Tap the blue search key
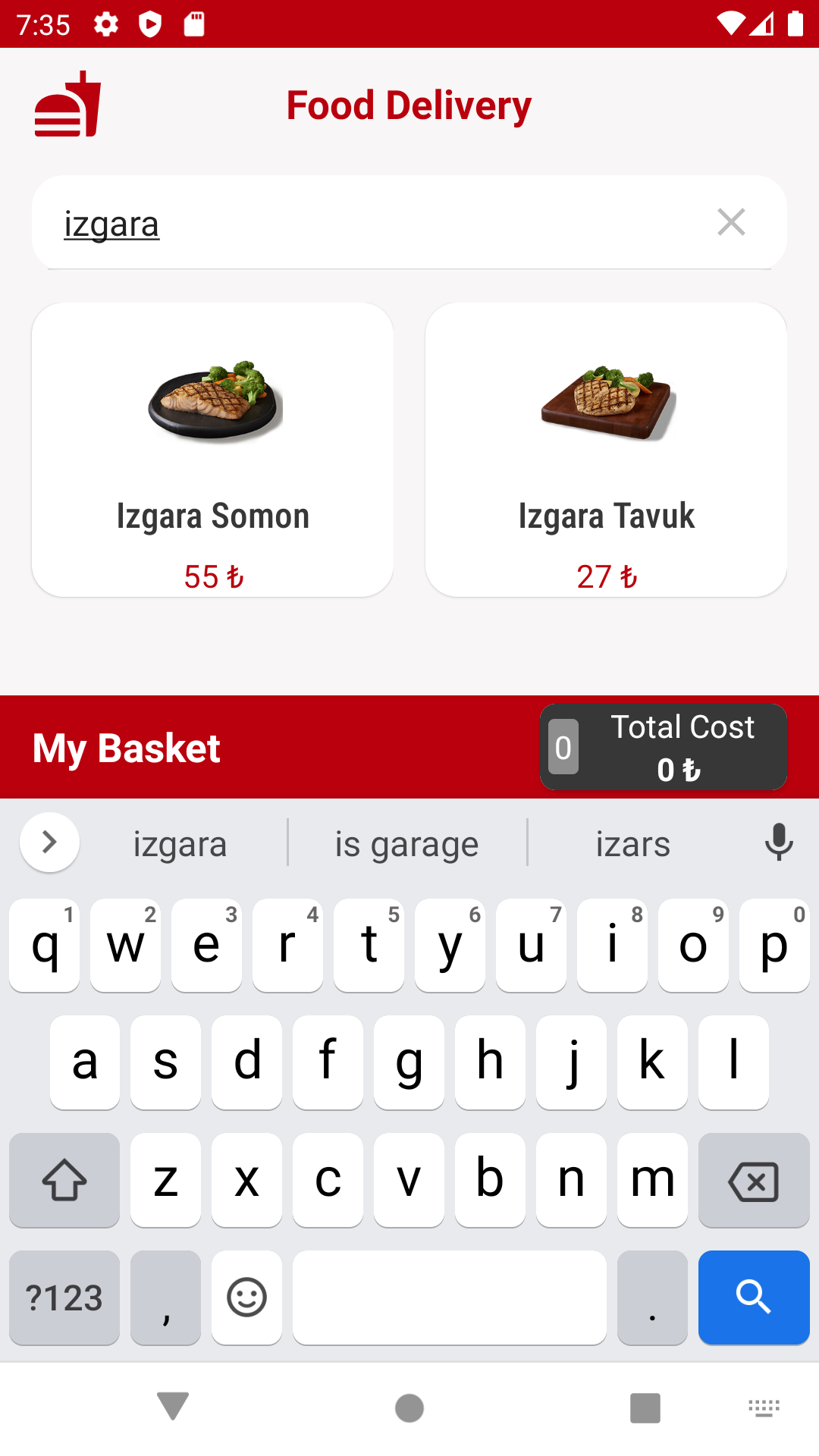819x1456 pixels. point(753,1298)
